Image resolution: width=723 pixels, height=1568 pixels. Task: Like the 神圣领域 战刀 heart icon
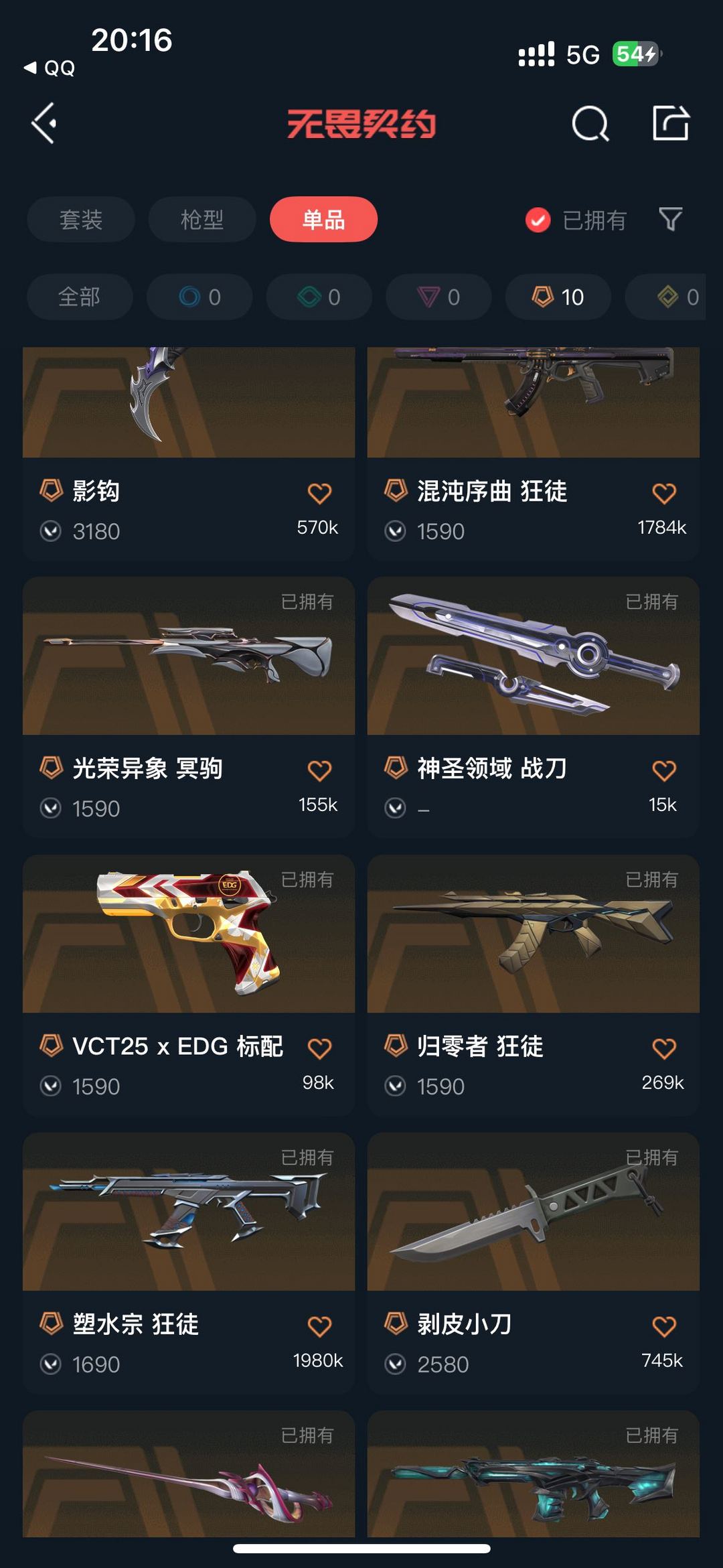point(664,771)
